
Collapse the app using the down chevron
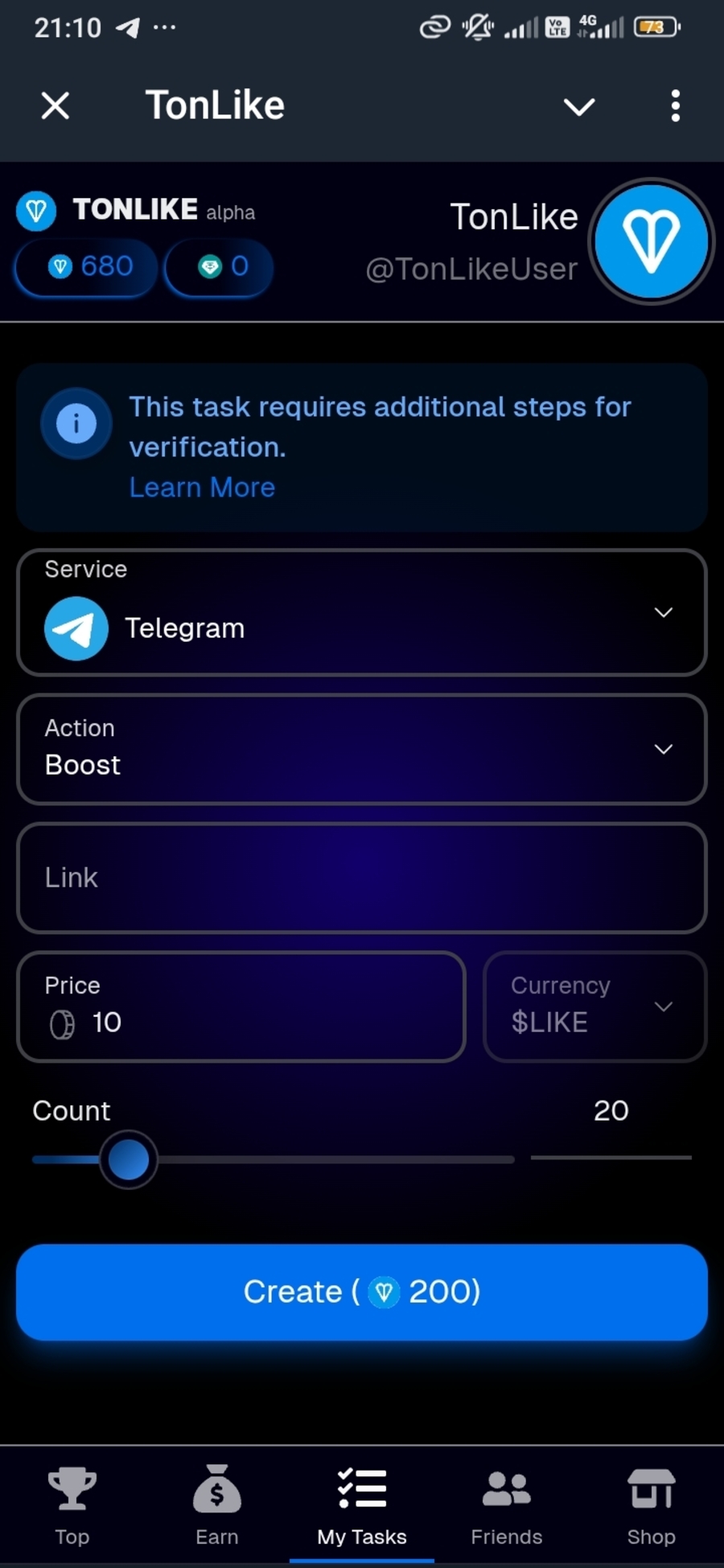coord(578,106)
